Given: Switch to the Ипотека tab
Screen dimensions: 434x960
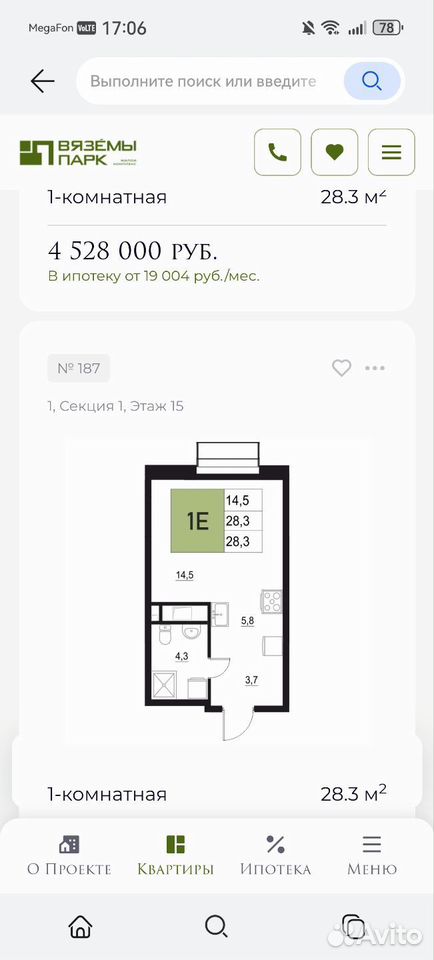Looking at the screenshot, I should click(275, 855).
